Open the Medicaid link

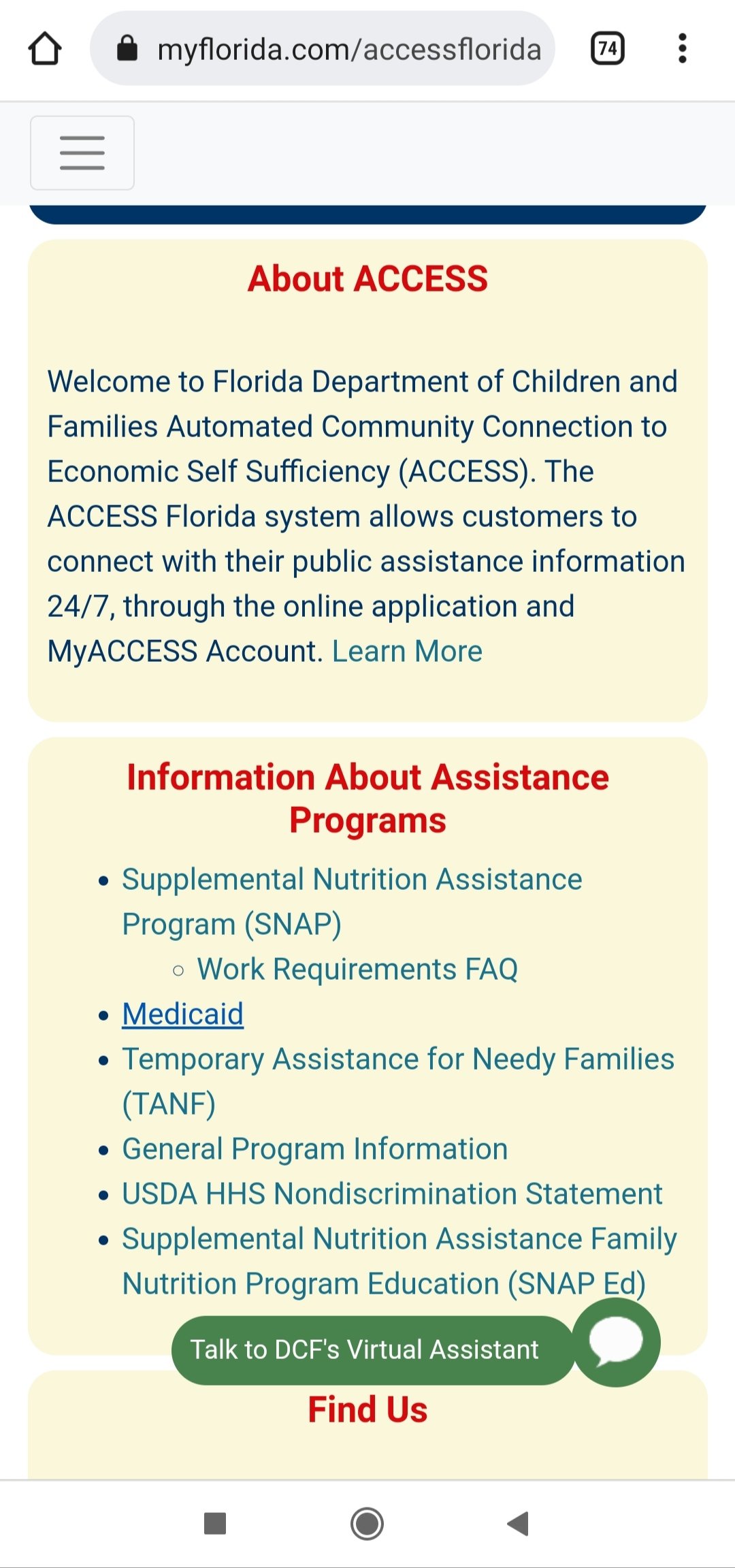coord(183,1014)
